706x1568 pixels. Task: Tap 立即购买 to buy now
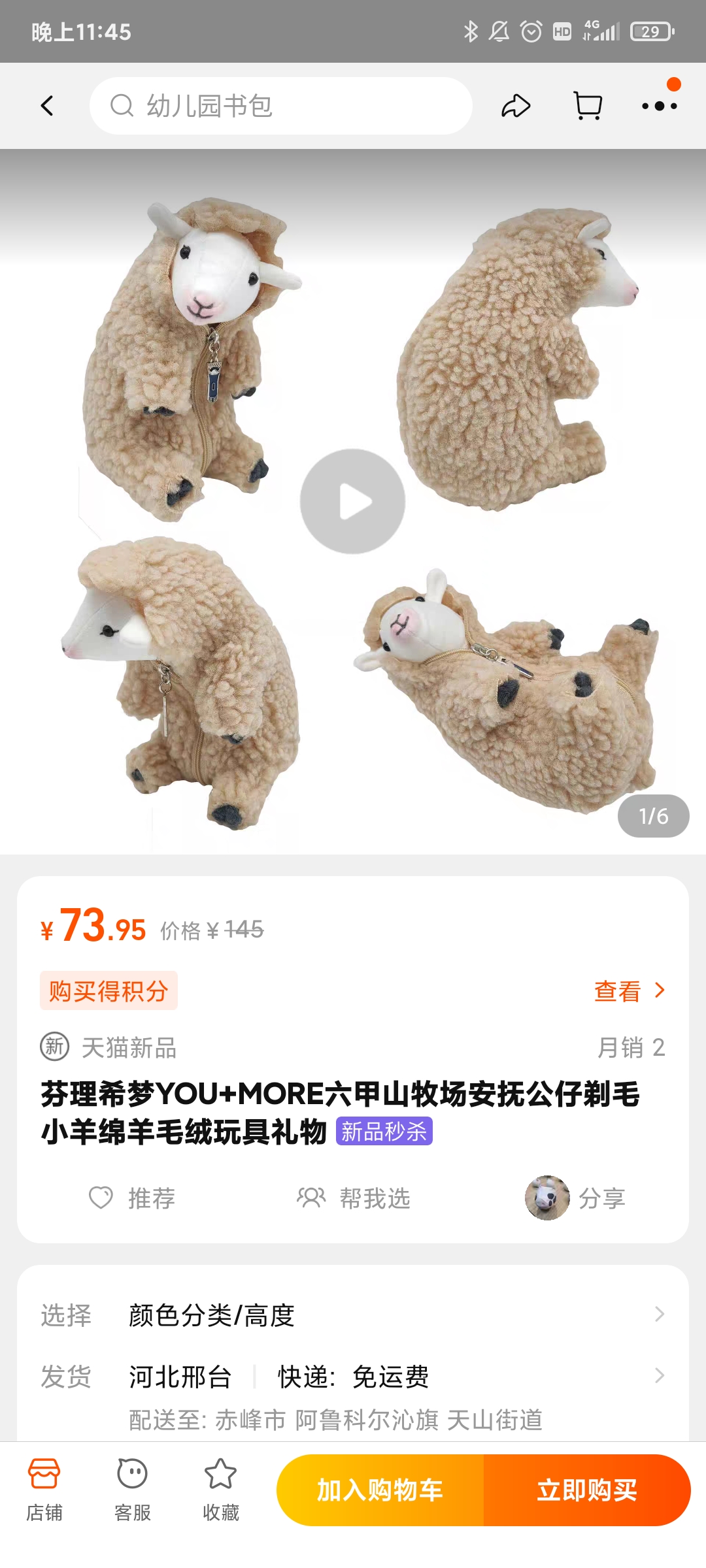[587, 1490]
